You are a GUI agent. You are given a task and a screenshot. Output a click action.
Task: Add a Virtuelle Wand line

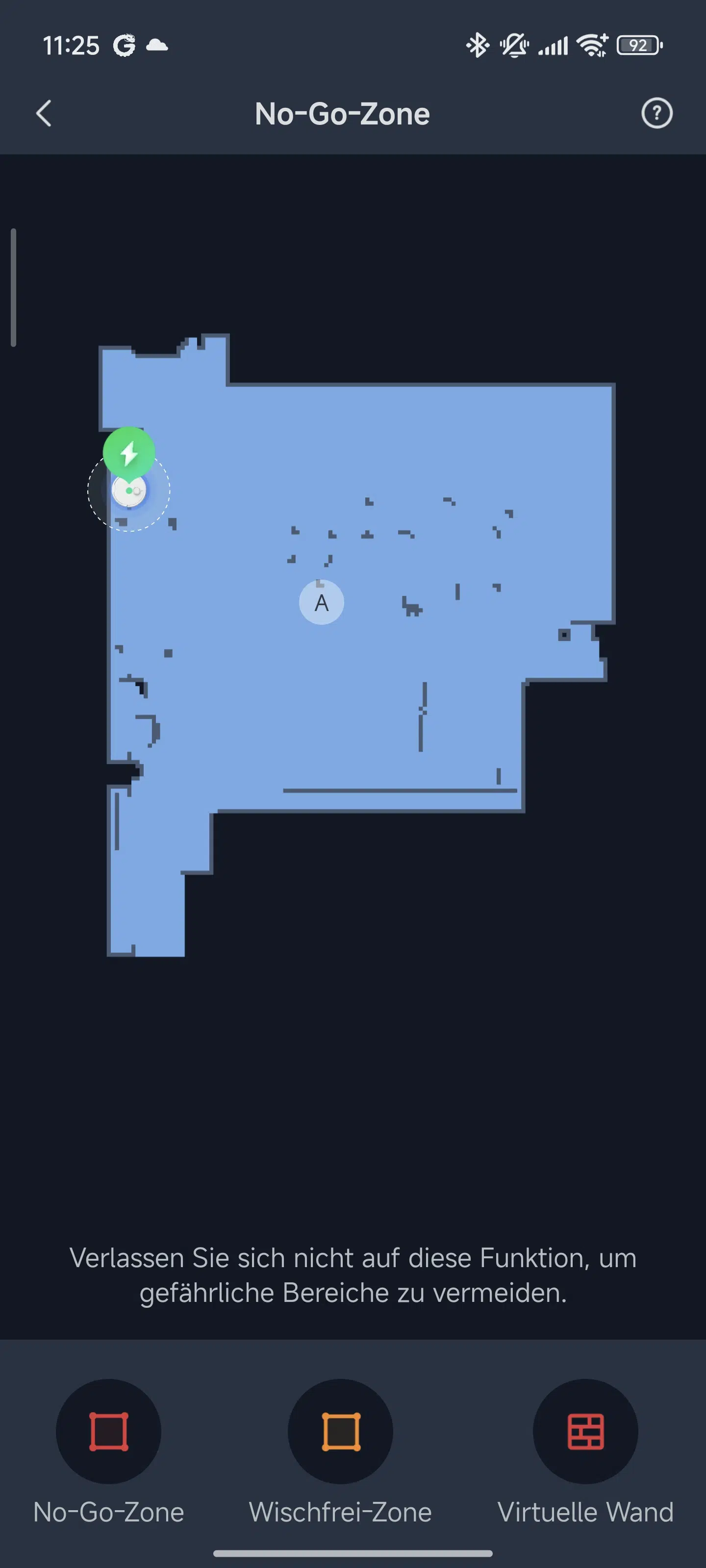click(585, 1431)
